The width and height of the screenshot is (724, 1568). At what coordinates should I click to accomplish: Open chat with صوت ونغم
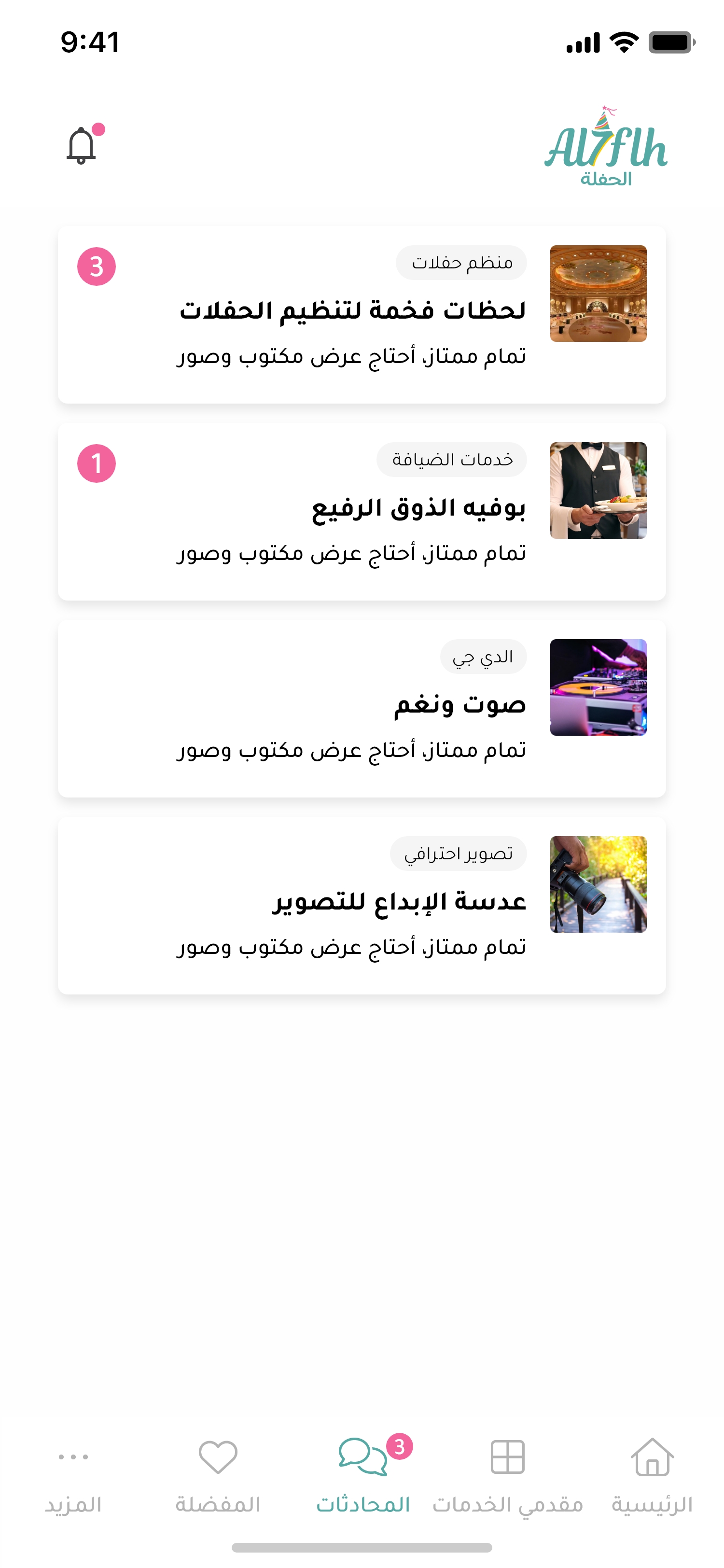362,708
